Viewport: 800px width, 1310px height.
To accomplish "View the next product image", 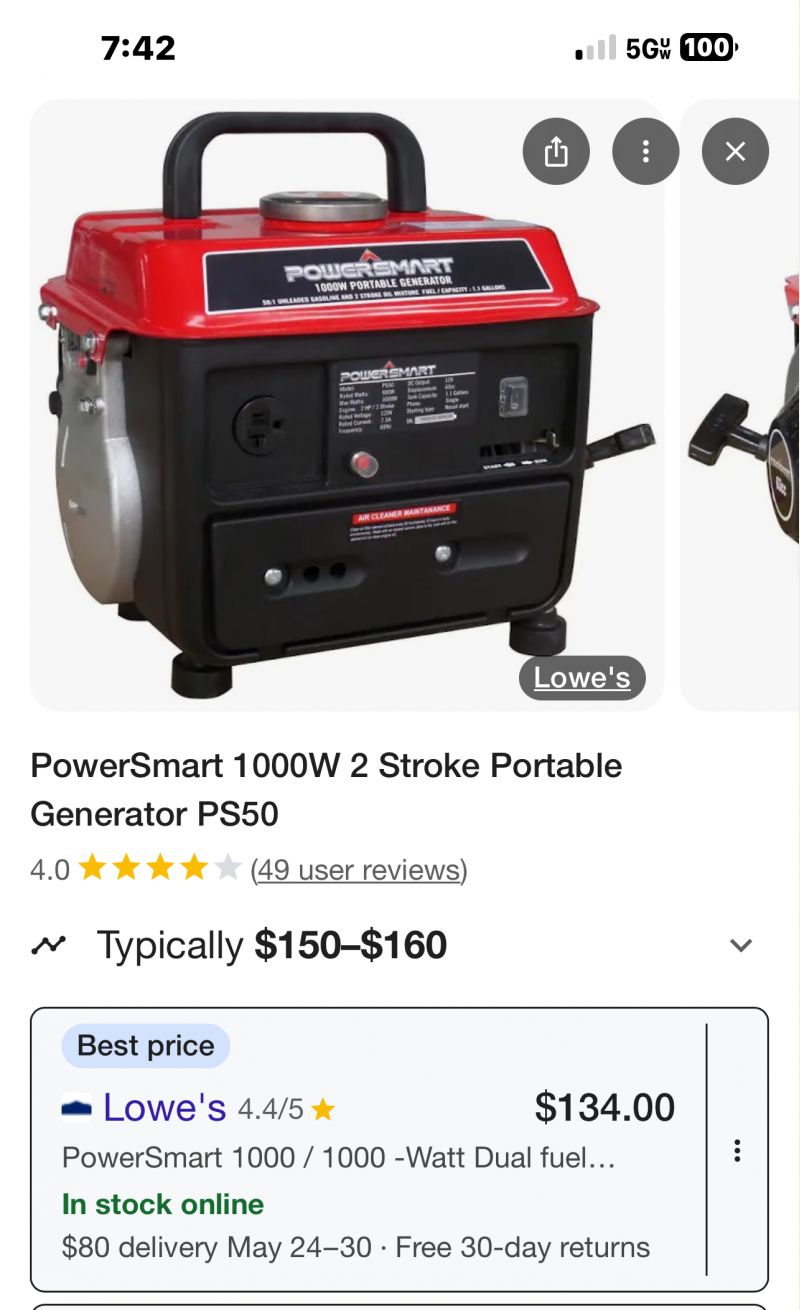I will (740, 405).
